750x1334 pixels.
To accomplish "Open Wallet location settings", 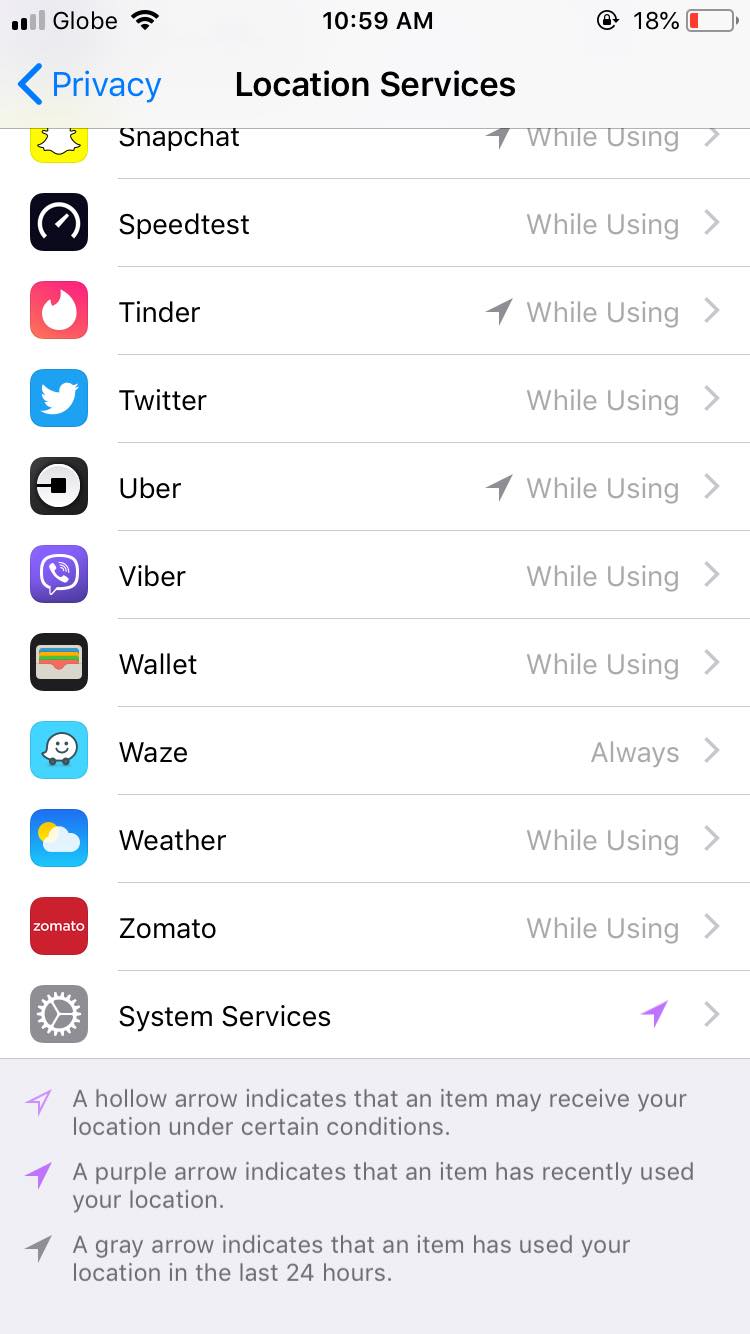I will pos(375,663).
